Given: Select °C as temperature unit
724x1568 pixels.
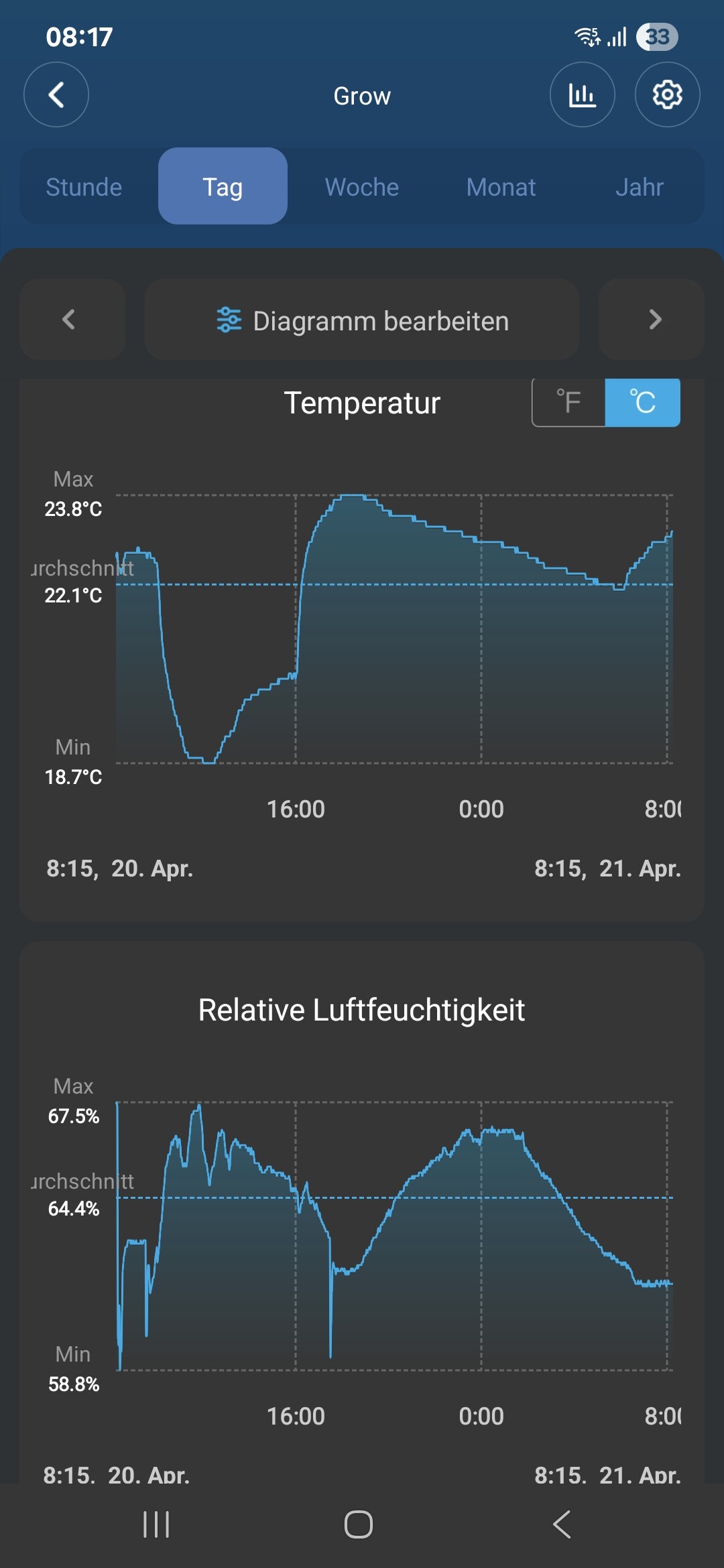Looking at the screenshot, I should point(642,402).
